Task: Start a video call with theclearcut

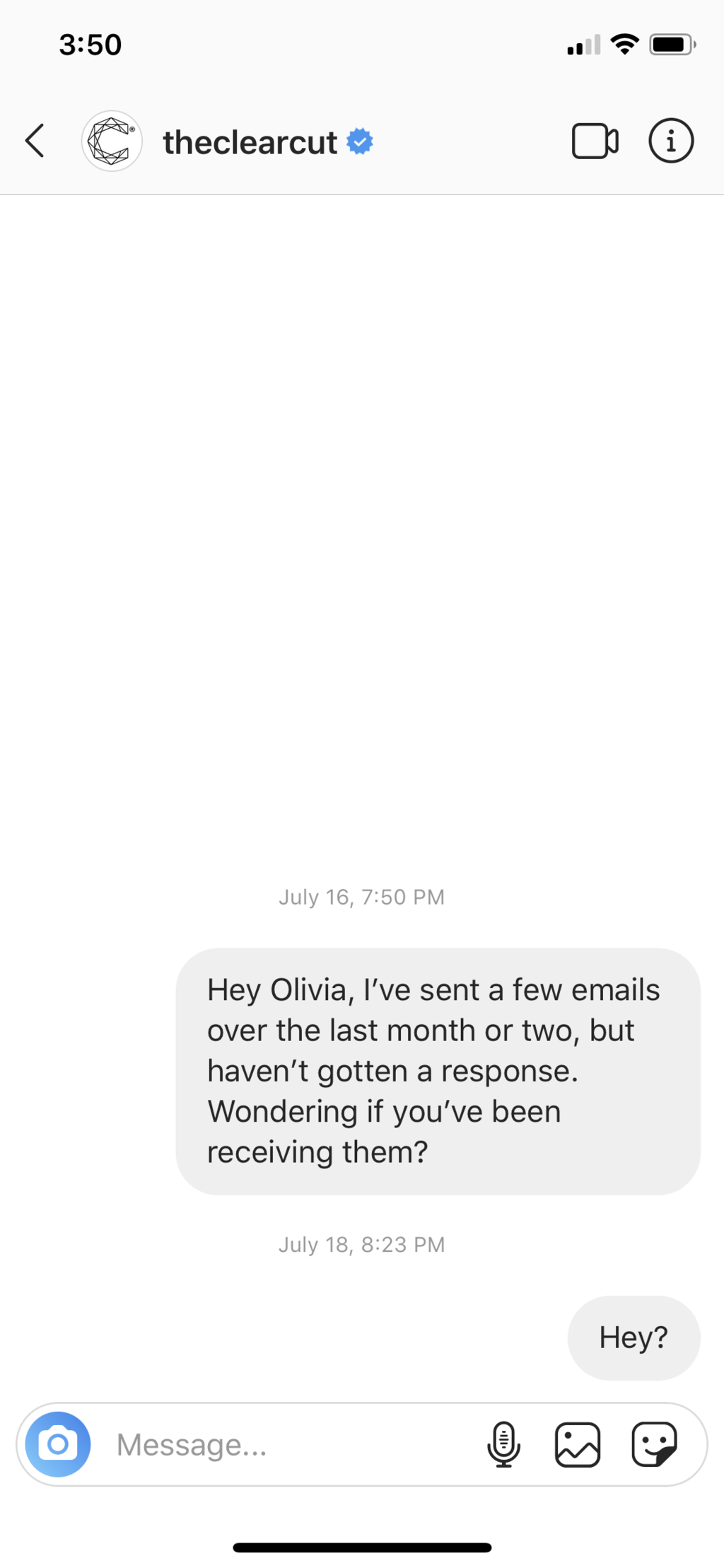Action: 595,141
